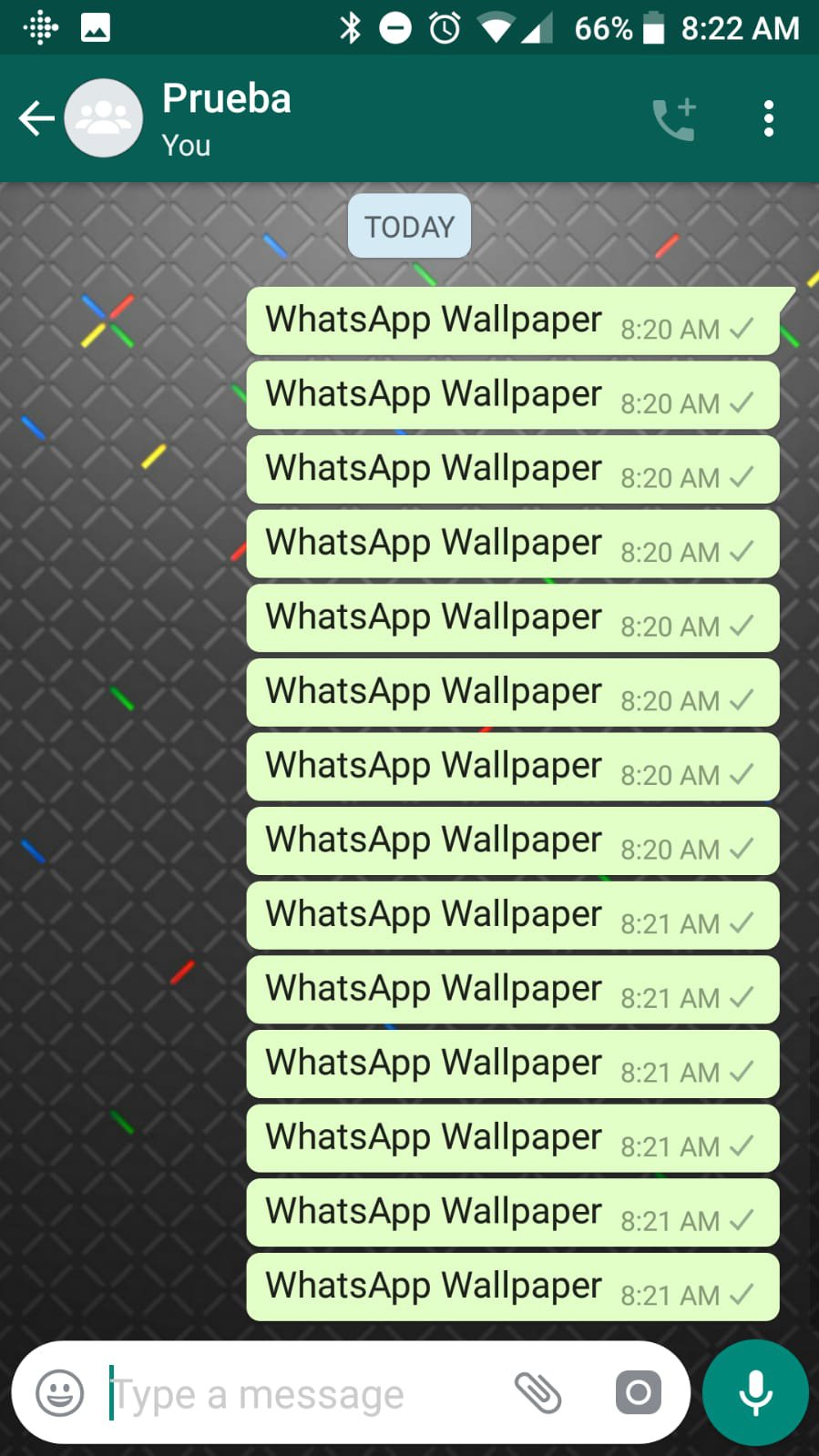Start a group call
This screenshot has width=819, height=1456.
[674, 119]
